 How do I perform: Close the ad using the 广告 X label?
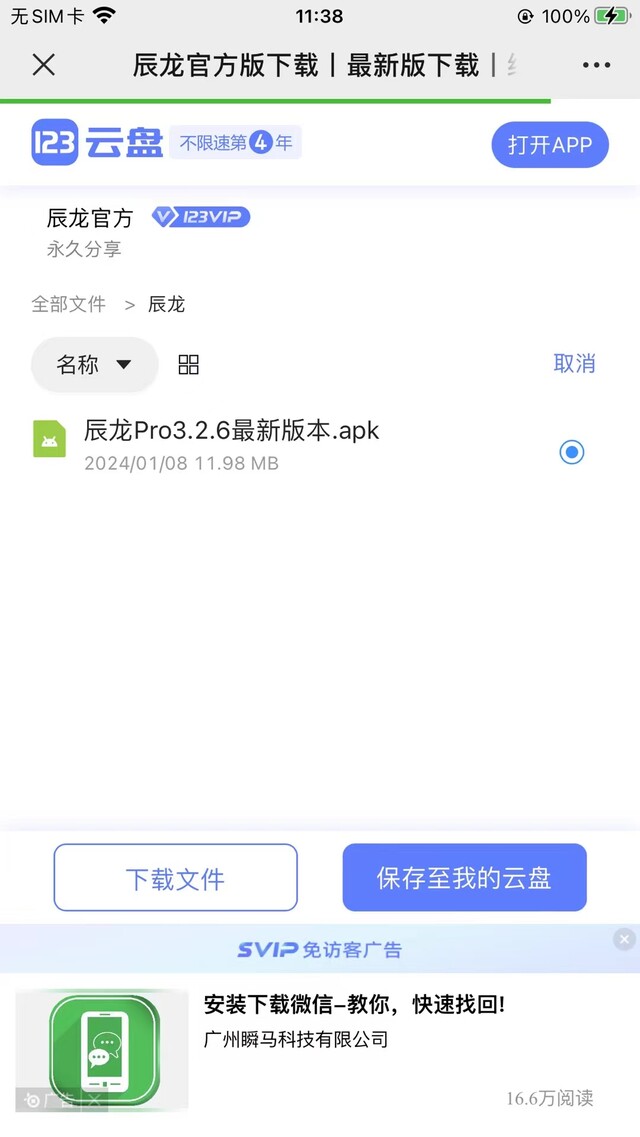coord(94,1100)
